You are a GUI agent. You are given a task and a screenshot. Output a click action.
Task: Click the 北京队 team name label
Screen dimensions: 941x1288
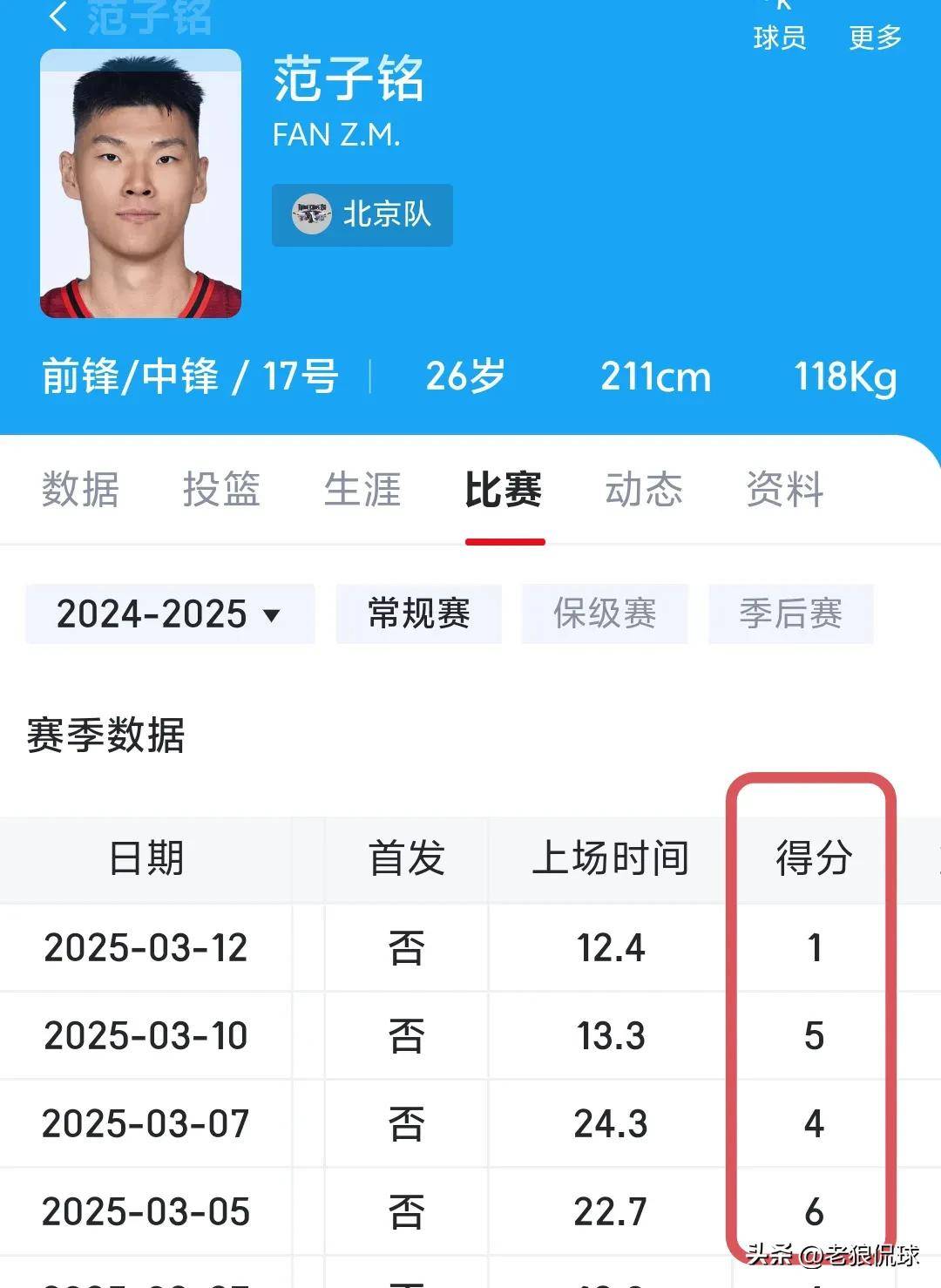pos(388,212)
